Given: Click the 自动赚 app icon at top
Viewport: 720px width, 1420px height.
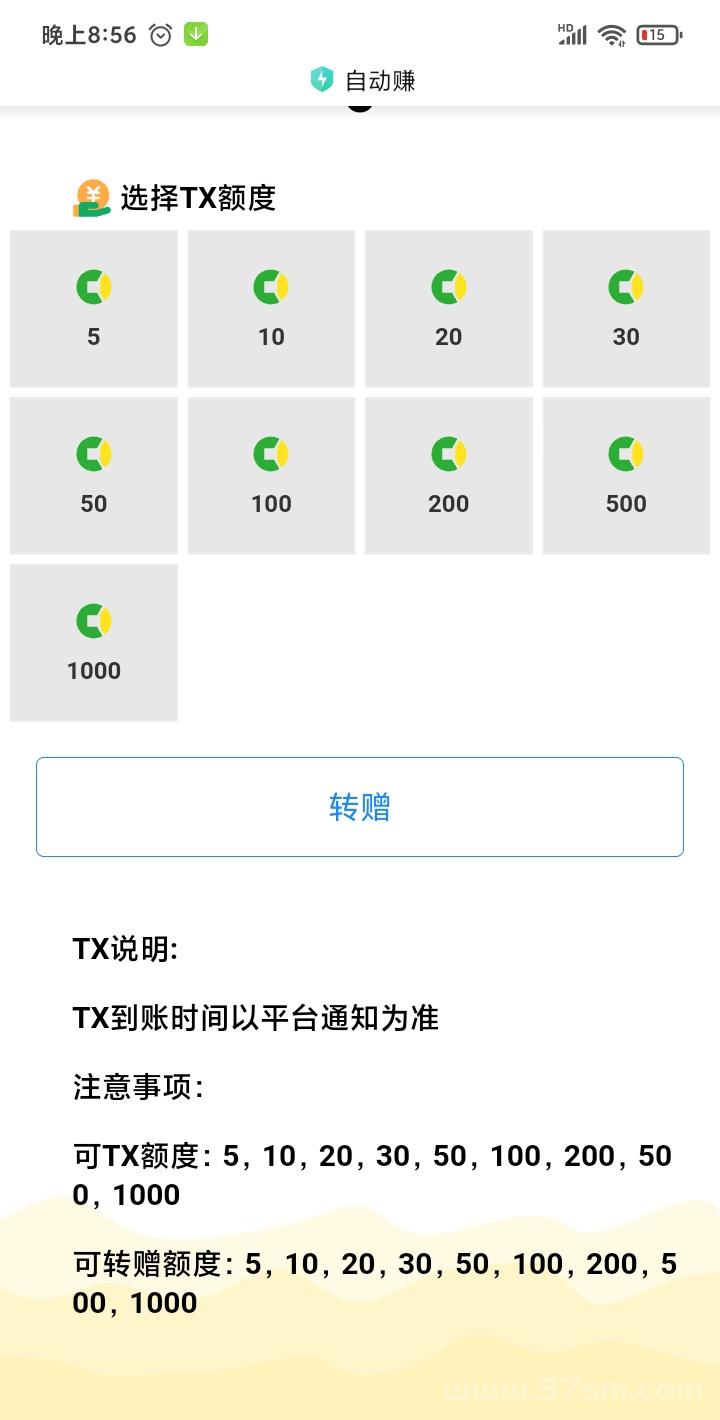Looking at the screenshot, I should [x=321, y=80].
